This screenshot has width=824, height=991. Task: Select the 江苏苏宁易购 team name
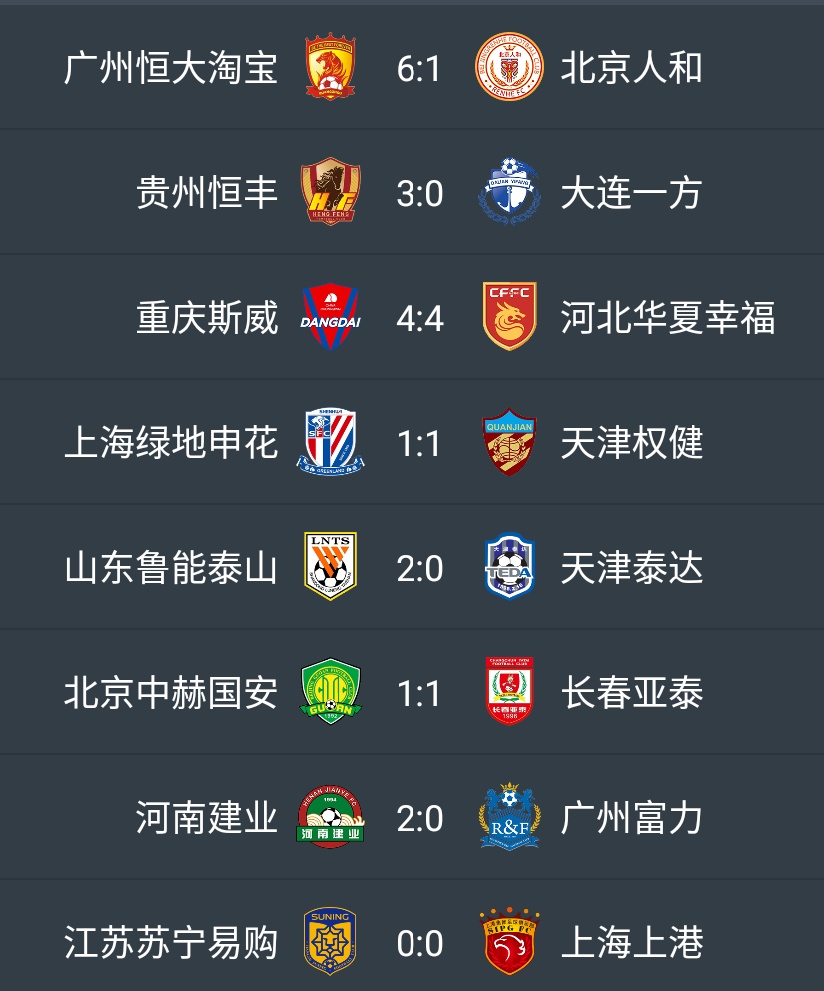[x=168, y=941]
